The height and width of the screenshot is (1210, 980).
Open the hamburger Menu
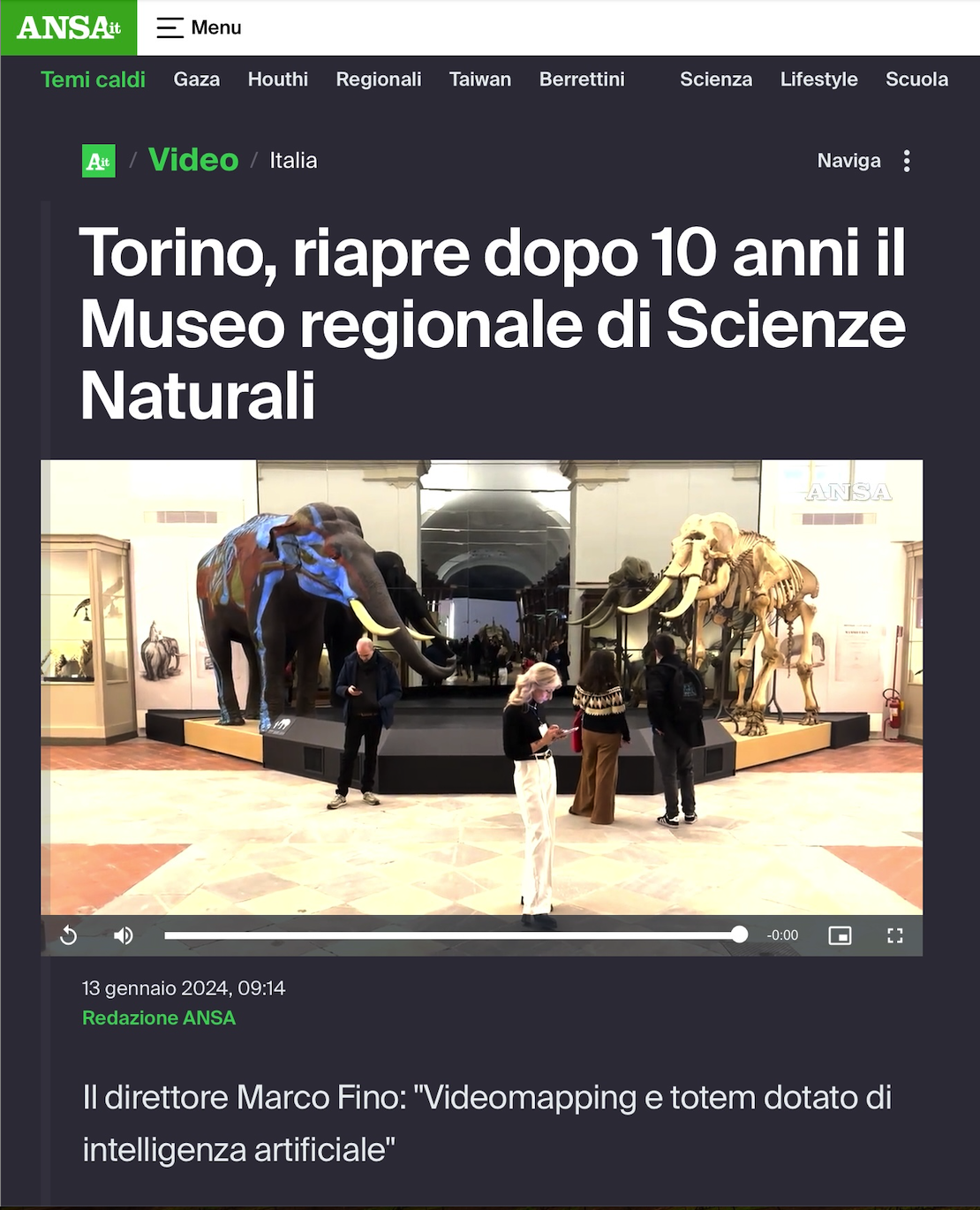199,27
